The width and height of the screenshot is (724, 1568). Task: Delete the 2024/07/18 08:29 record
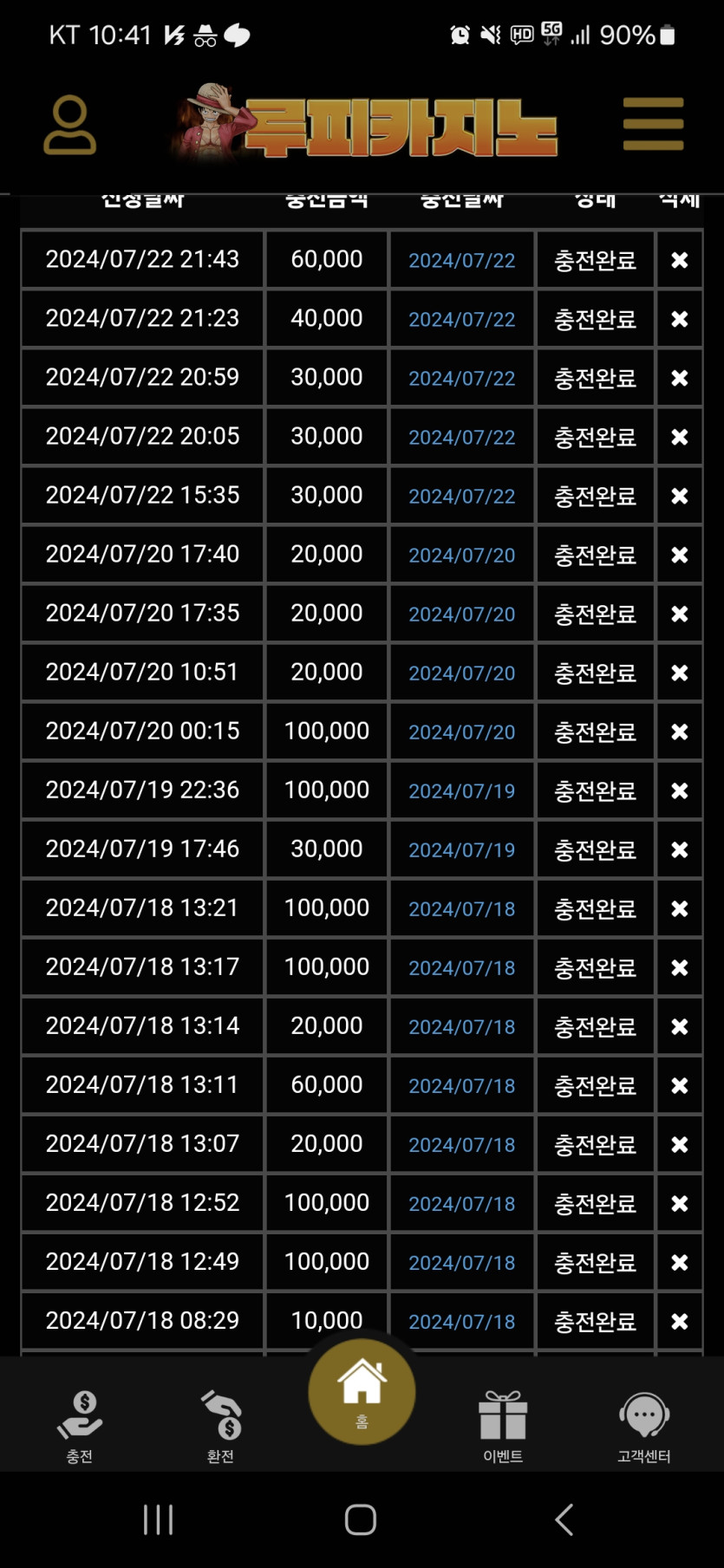coord(680,1321)
